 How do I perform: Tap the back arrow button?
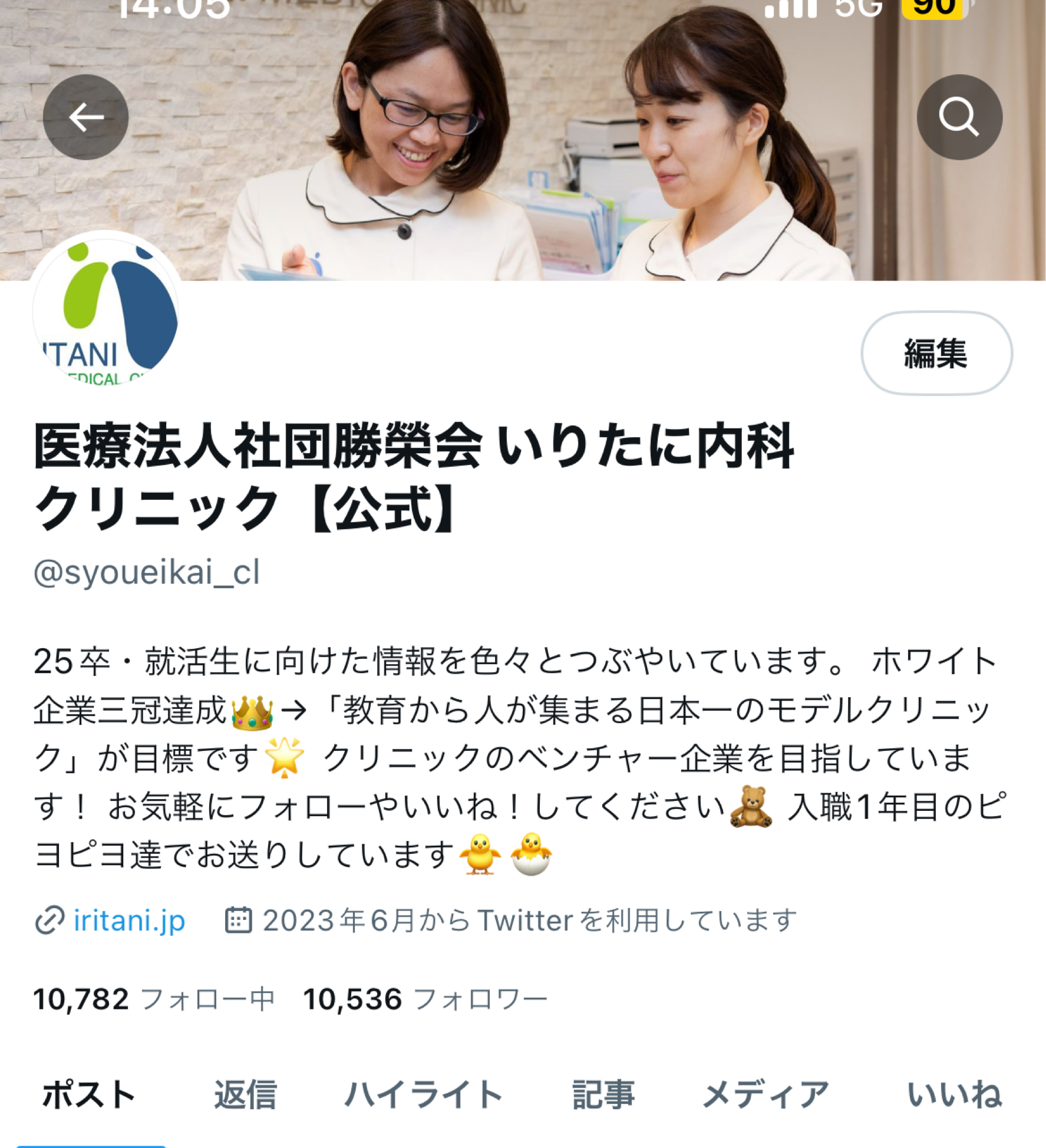(86, 117)
